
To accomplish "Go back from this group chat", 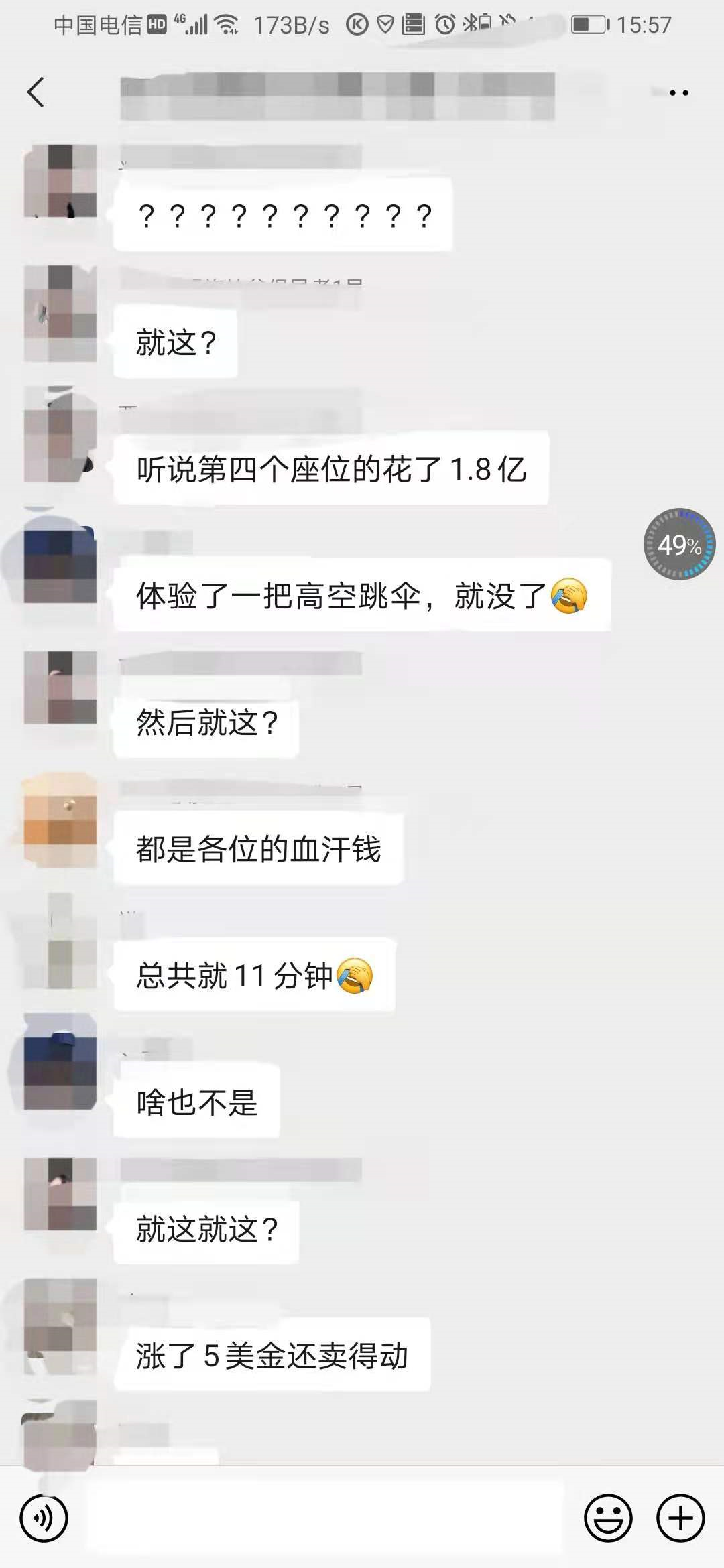I will 36,92.
